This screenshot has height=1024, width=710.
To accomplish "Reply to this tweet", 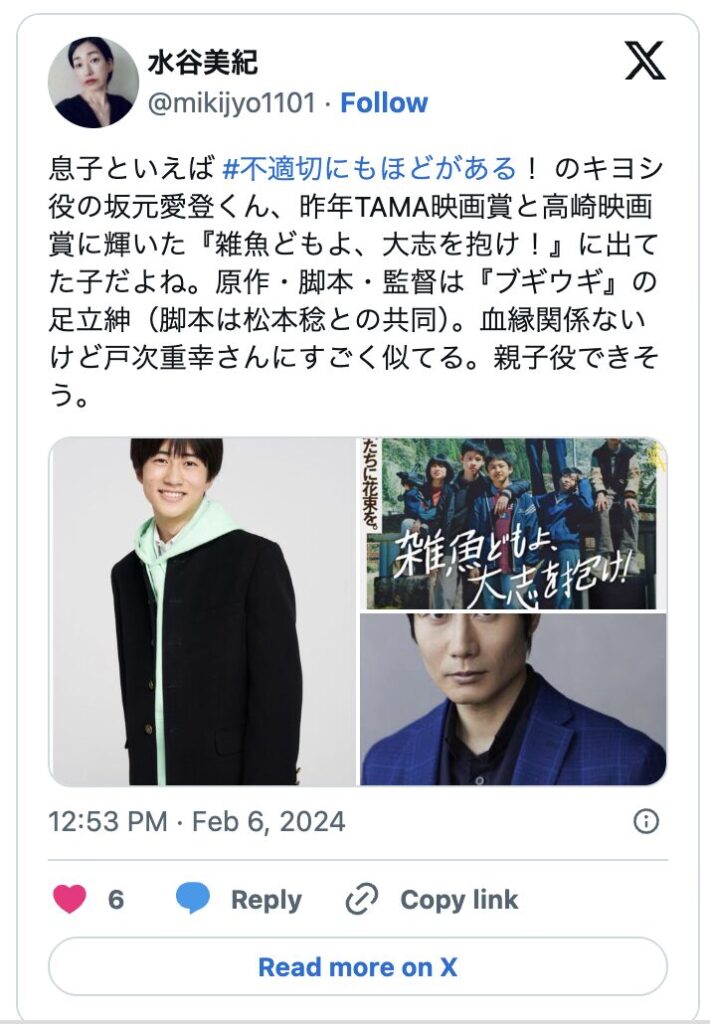I will [x=239, y=900].
